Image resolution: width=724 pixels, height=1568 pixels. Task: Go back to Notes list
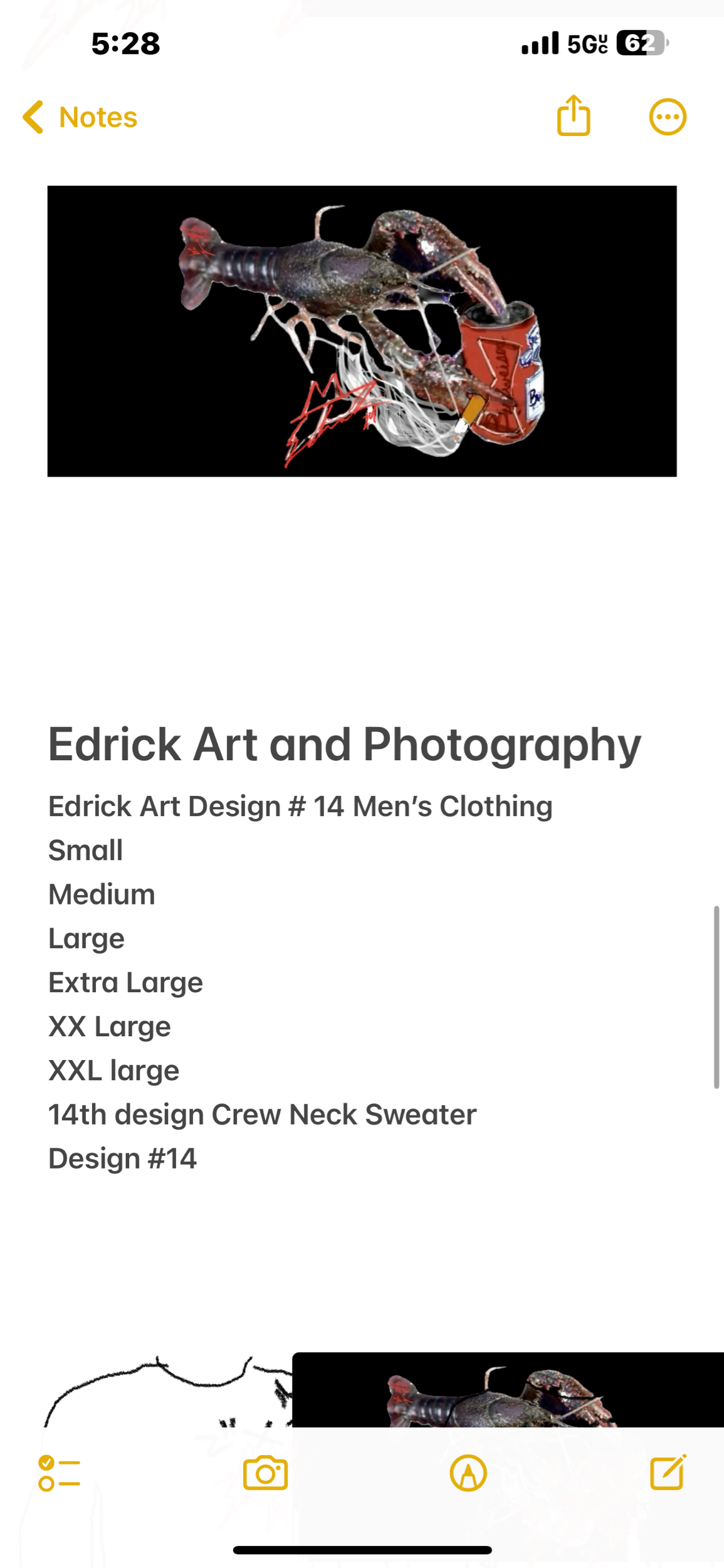pos(80,117)
